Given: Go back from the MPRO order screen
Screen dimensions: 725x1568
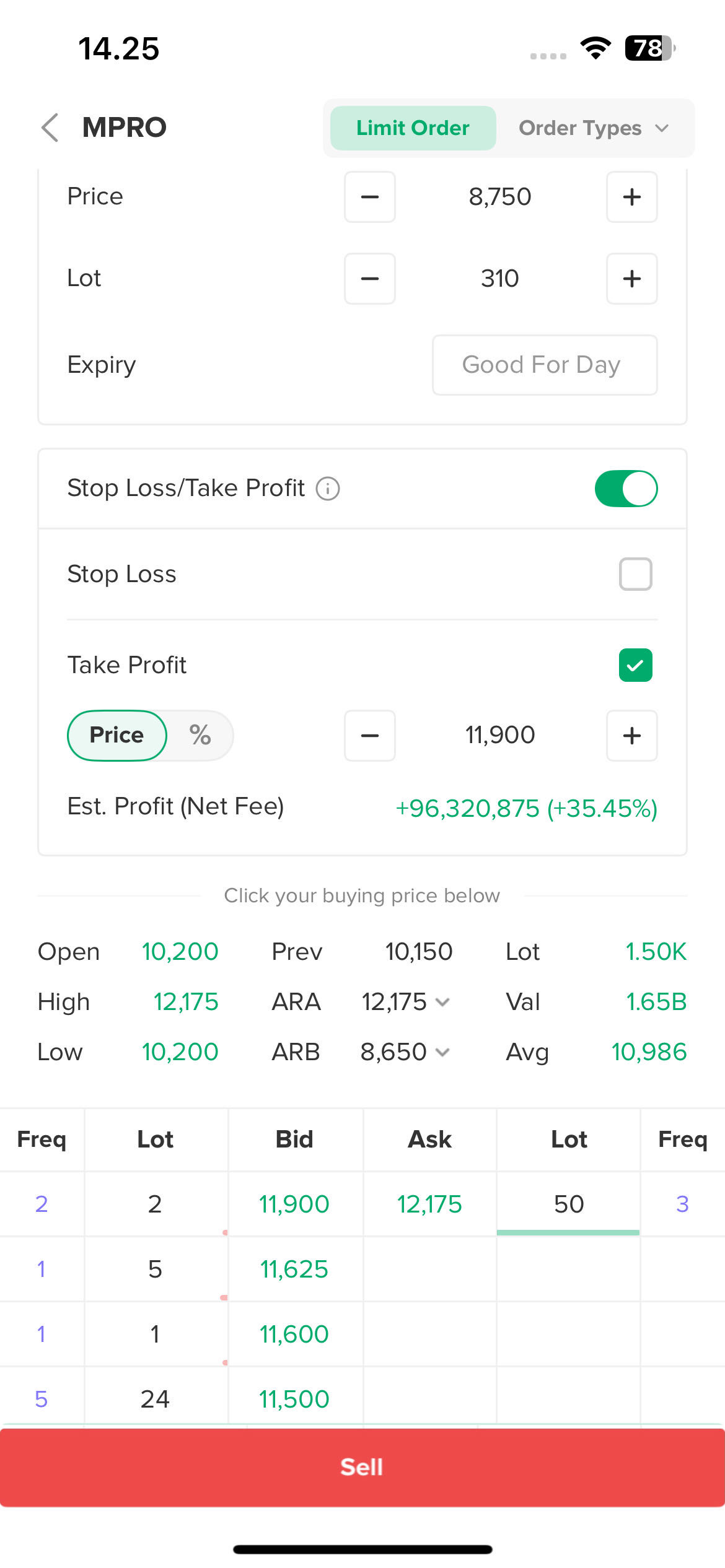Looking at the screenshot, I should point(50,128).
